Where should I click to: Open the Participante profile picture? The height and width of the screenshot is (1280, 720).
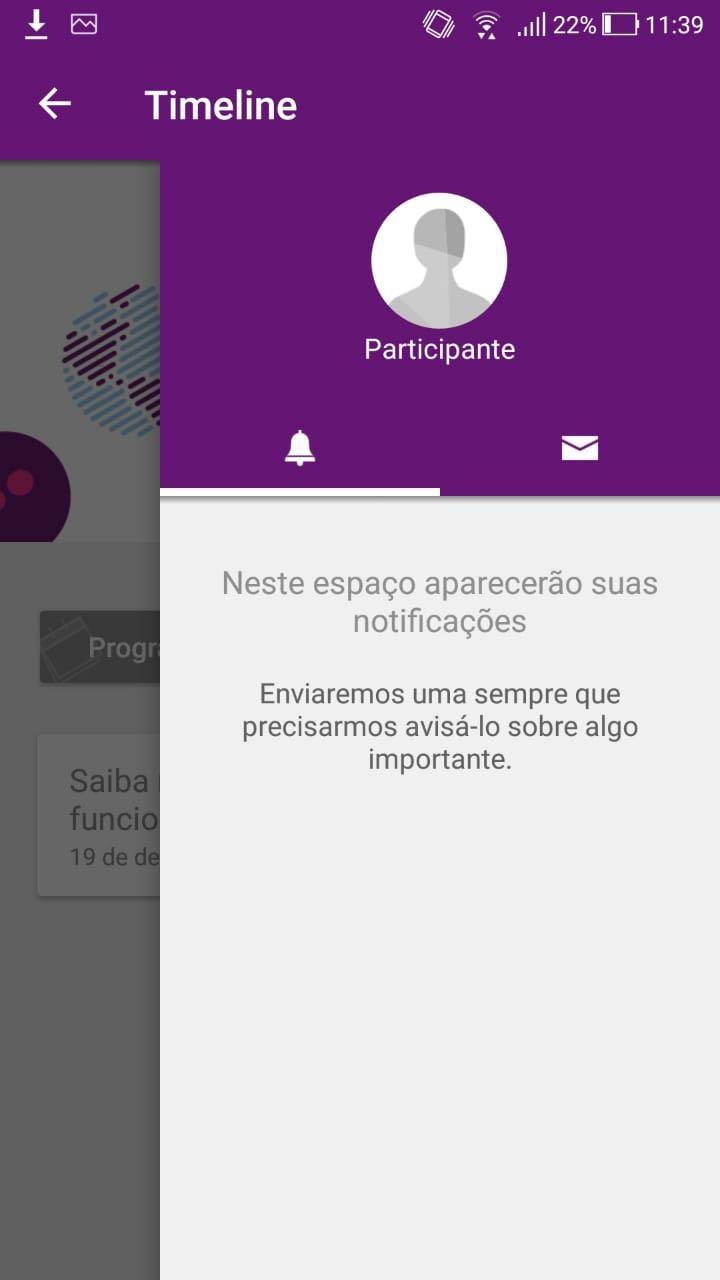pyautogui.click(x=439, y=260)
